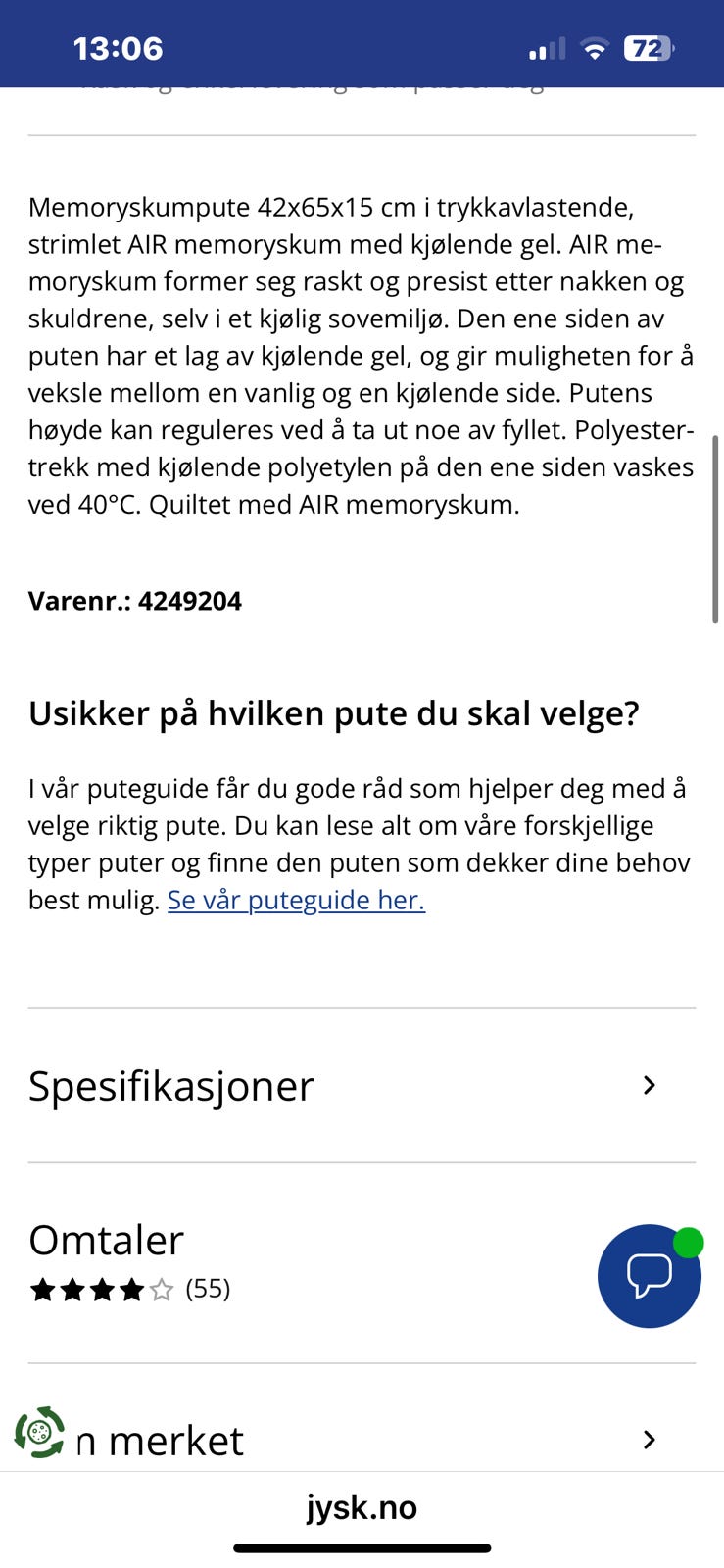Rate five stars by tapping the empty star
Image resolution: width=724 pixels, height=1568 pixels.
(160, 1290)
